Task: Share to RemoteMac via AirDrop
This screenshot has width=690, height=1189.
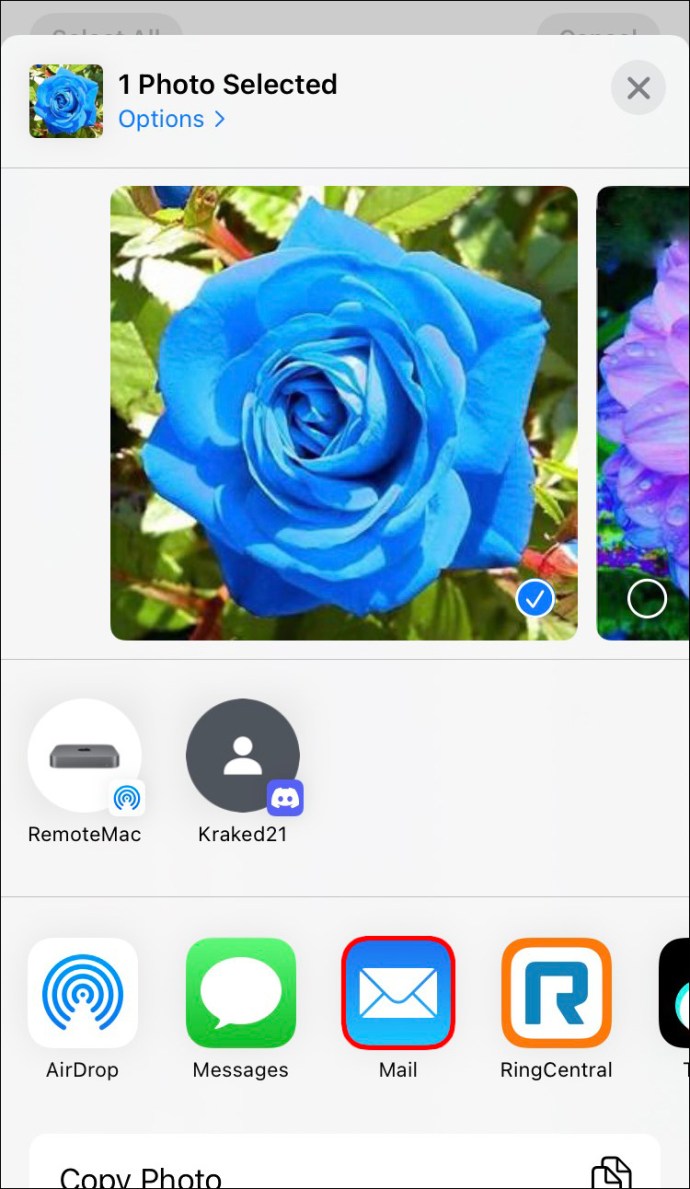Action: coord(85,756)
